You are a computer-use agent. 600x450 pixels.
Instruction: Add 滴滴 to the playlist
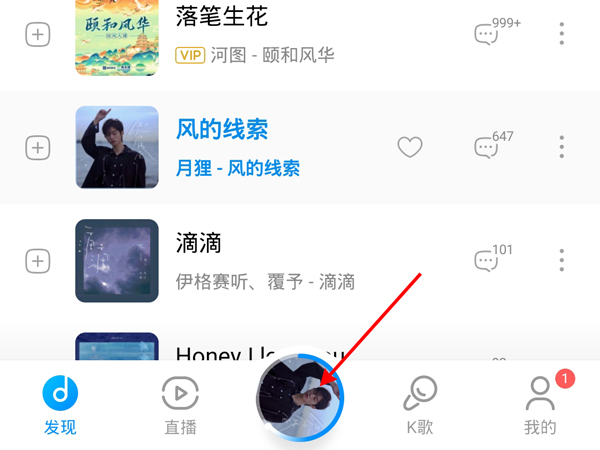tap(37, 261)
